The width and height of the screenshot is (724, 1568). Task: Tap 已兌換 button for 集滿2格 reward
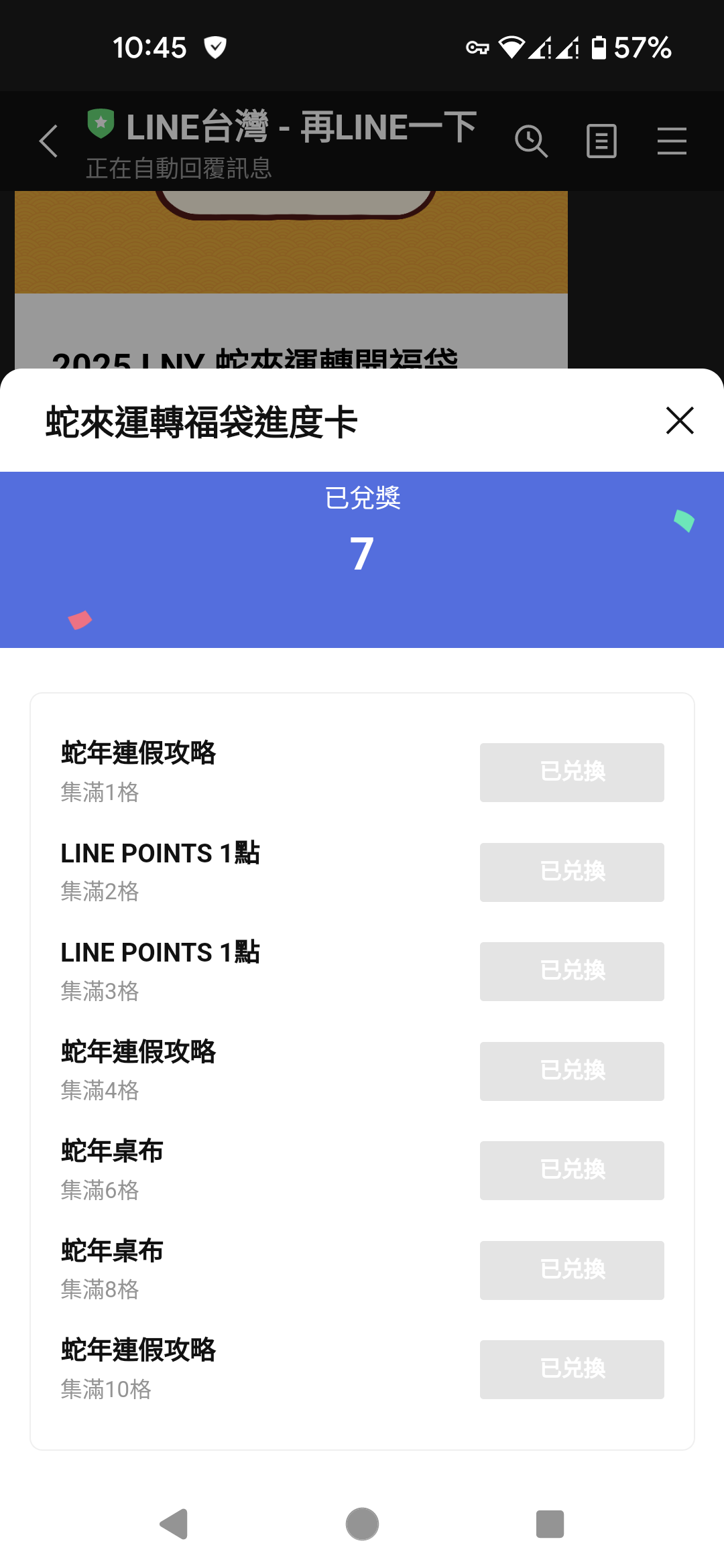(x=572, y=872)
